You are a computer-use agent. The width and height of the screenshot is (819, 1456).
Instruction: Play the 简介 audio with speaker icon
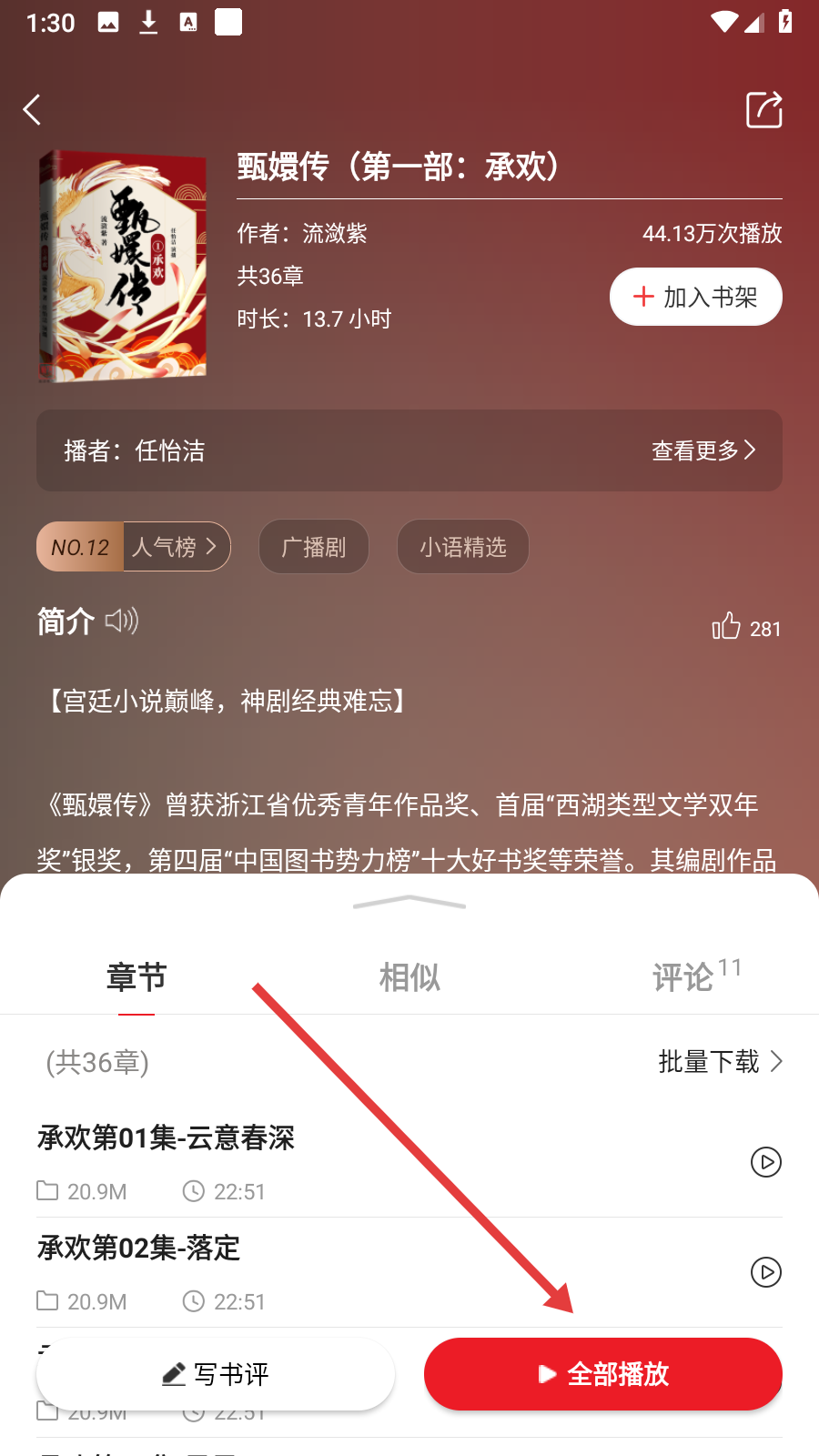point(121,622)
